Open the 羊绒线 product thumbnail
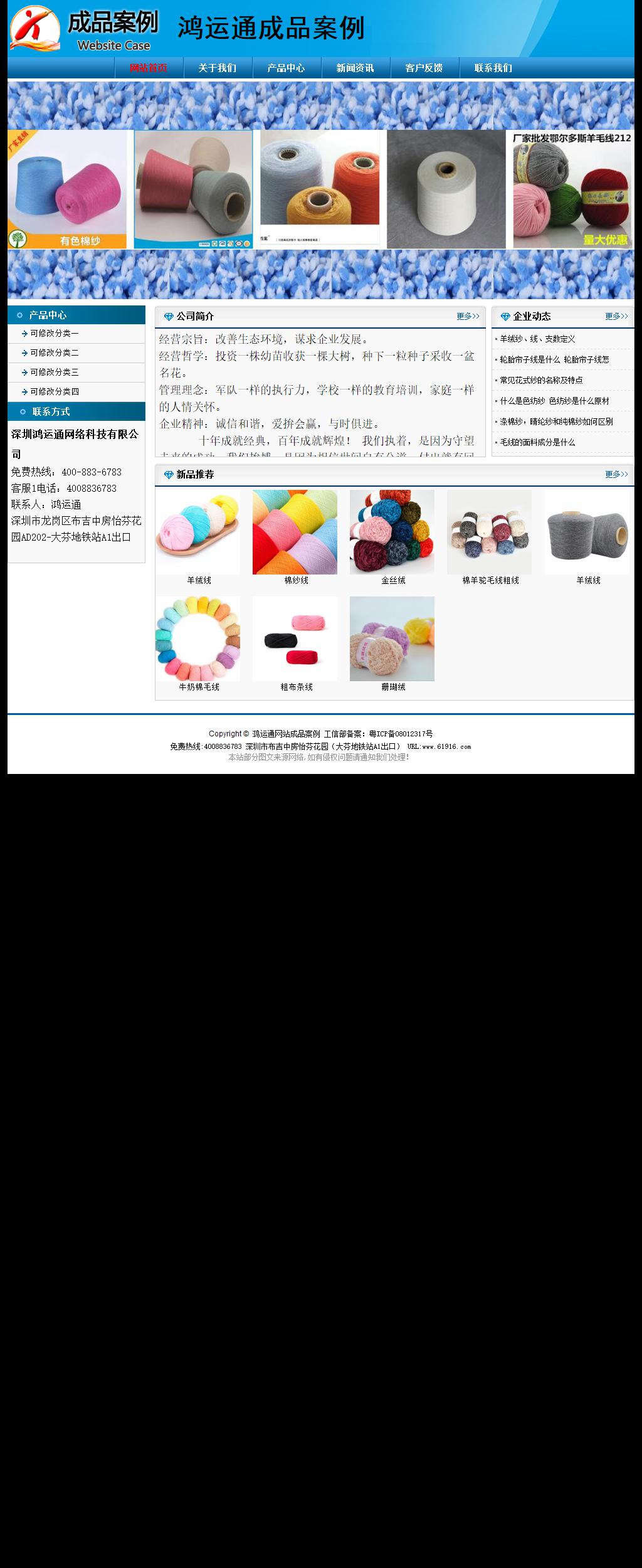The image size is (642, 1568). click(197, 532)
